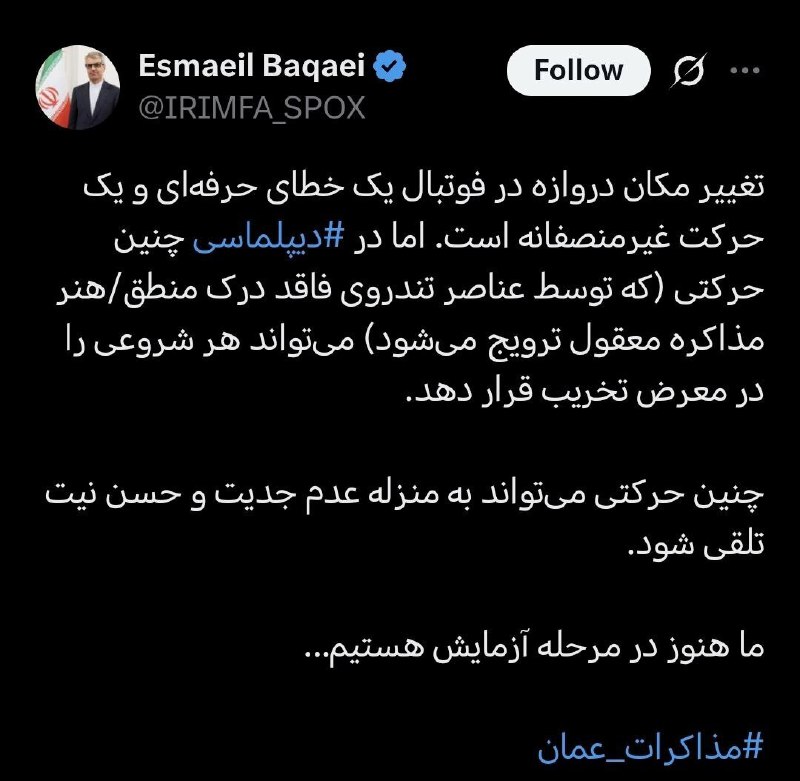Viewport: 800px width, 781px height.
Task: Open the #مذاکرات_عمان hashtag
Action: point(650,745)
